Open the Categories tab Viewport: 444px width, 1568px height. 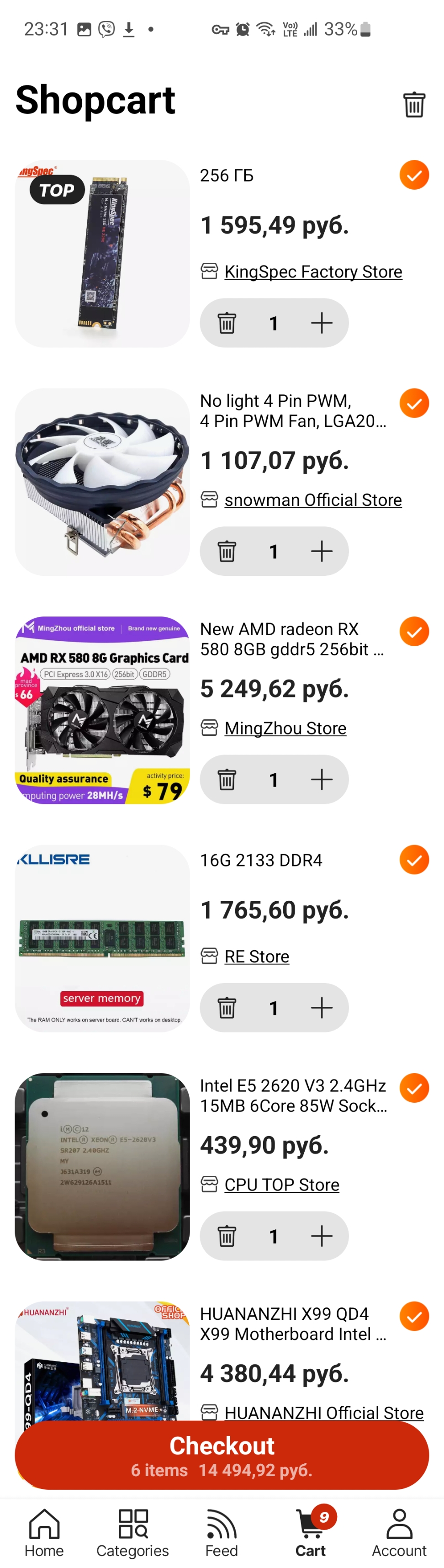click(x=132, y=1532)
